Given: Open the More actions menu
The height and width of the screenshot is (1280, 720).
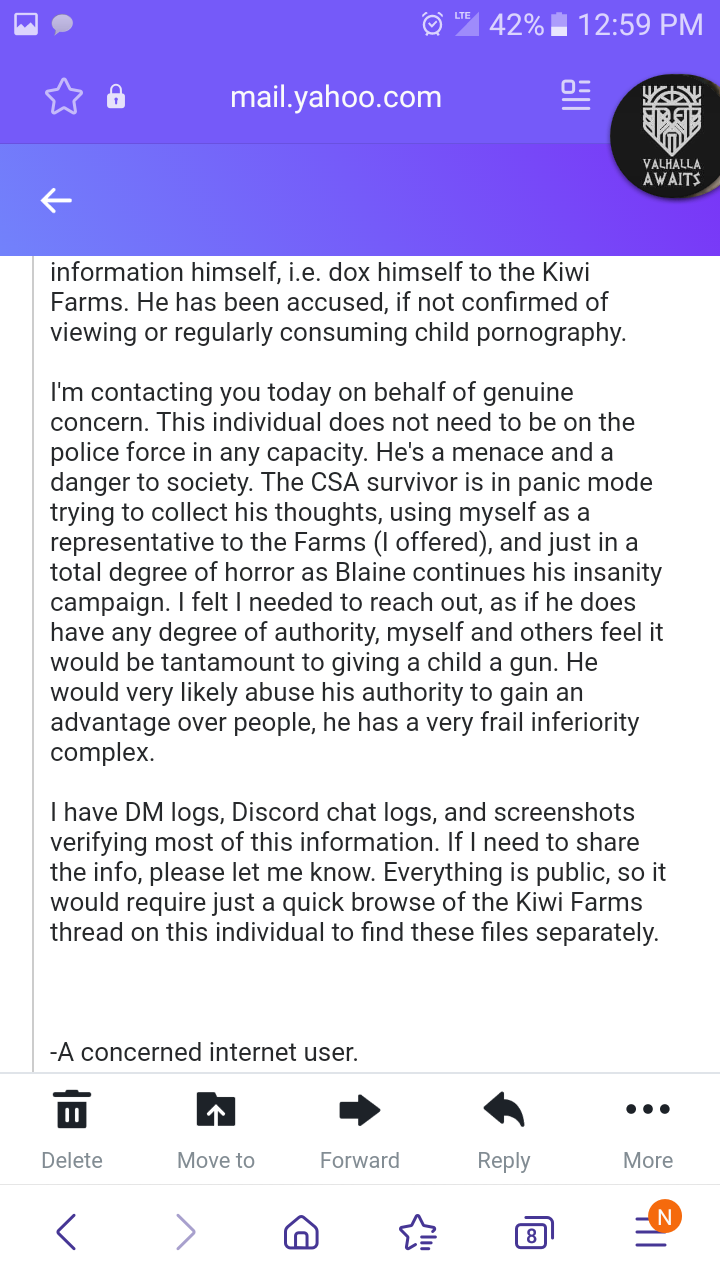Looking at the screenshot, I should point(648,1131).
